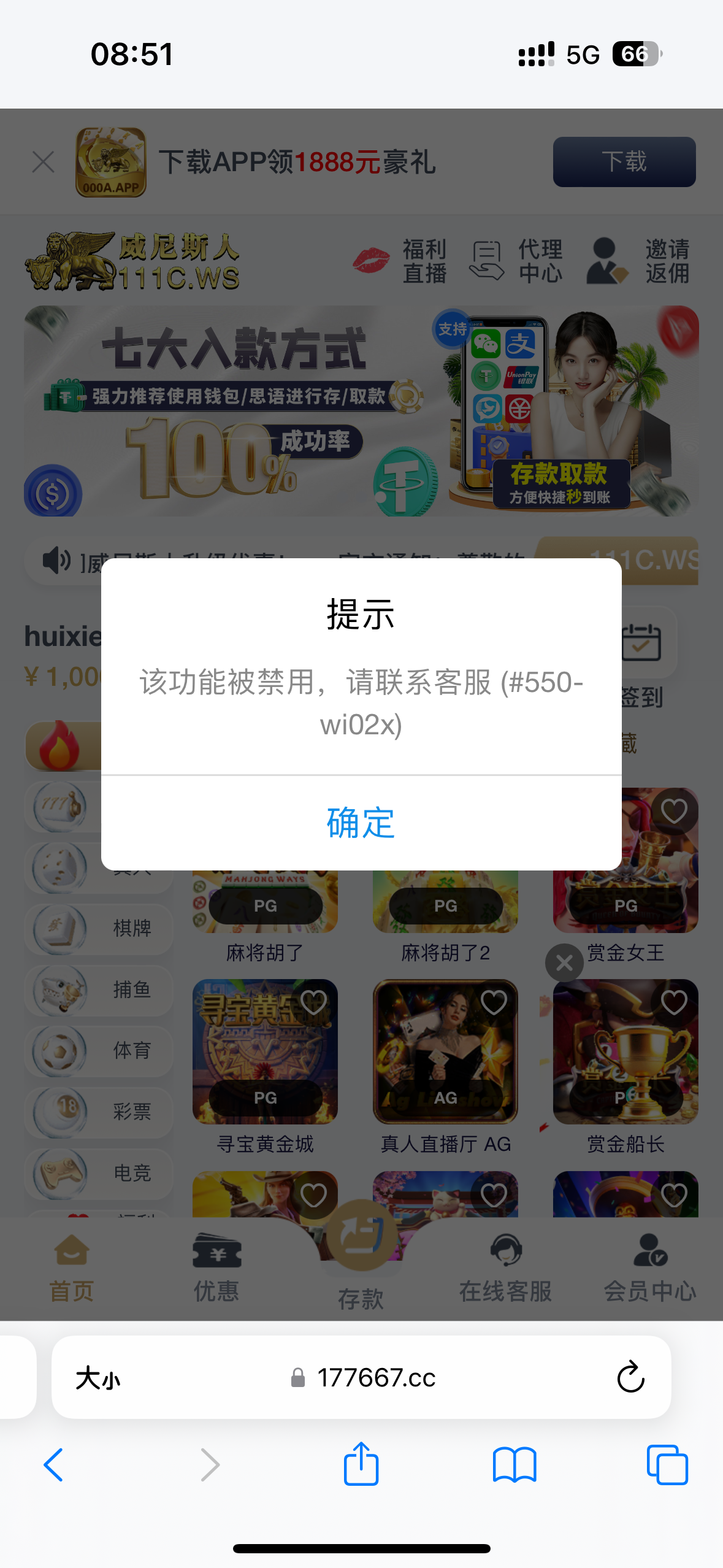The image size is (723, 1568).
Task: Dismiss the download APP banner
Action: [44, 163]
